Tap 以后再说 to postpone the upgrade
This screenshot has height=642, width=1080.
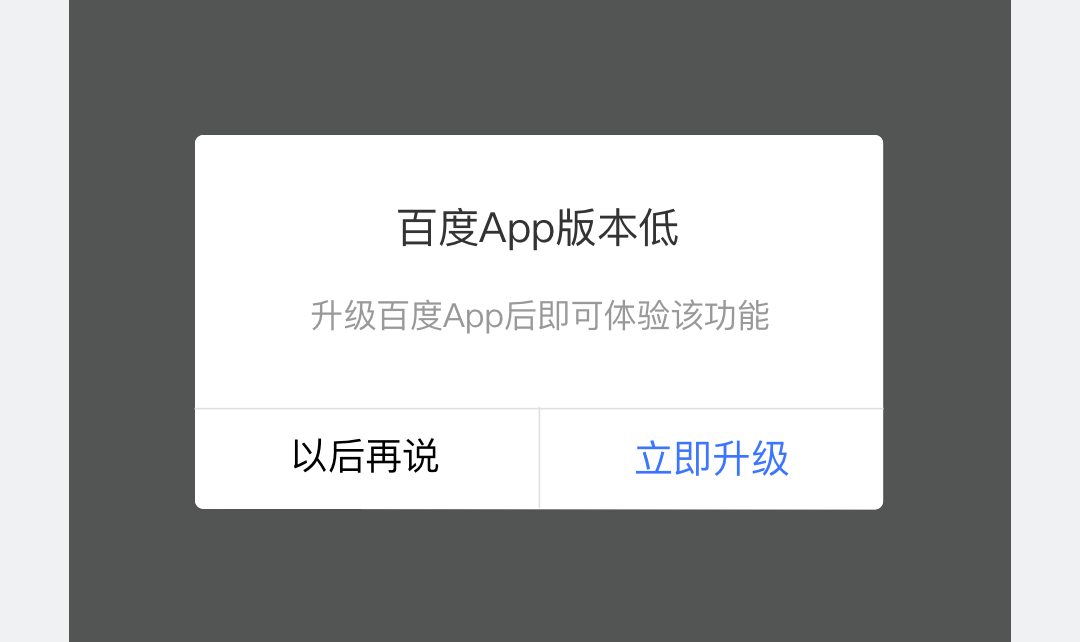point(366,458)
